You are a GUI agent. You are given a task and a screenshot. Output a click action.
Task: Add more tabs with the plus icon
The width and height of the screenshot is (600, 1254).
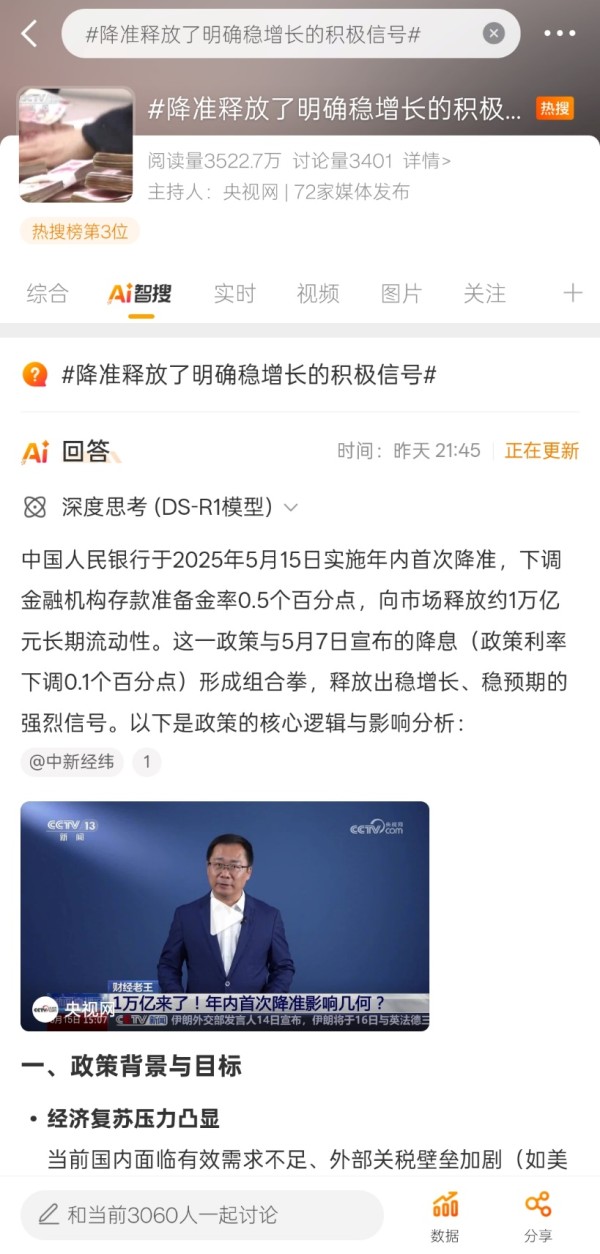coord(572,293)
